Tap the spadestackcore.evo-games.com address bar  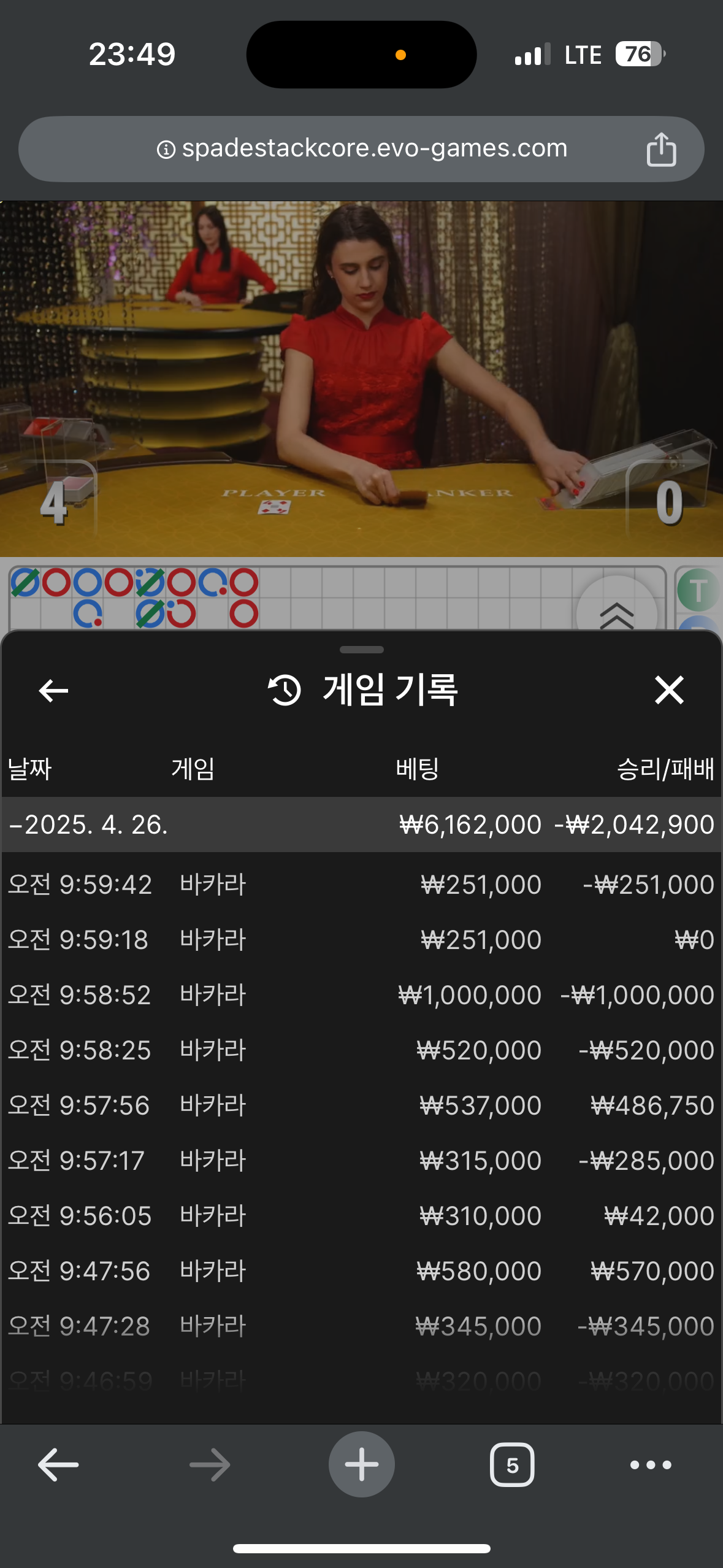[x=362, y=149]
